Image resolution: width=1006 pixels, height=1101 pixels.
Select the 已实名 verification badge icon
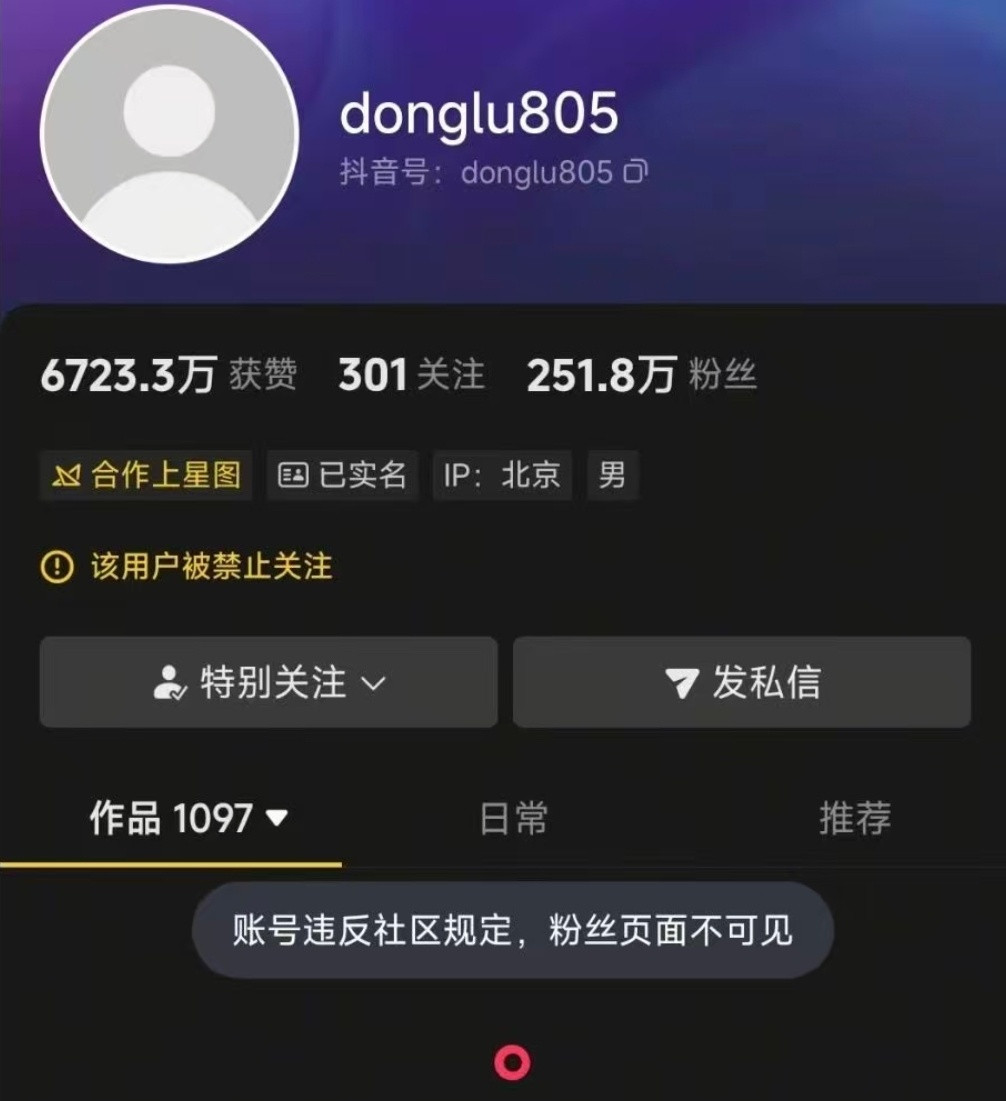pyautogui.click(x=295, y=475)
